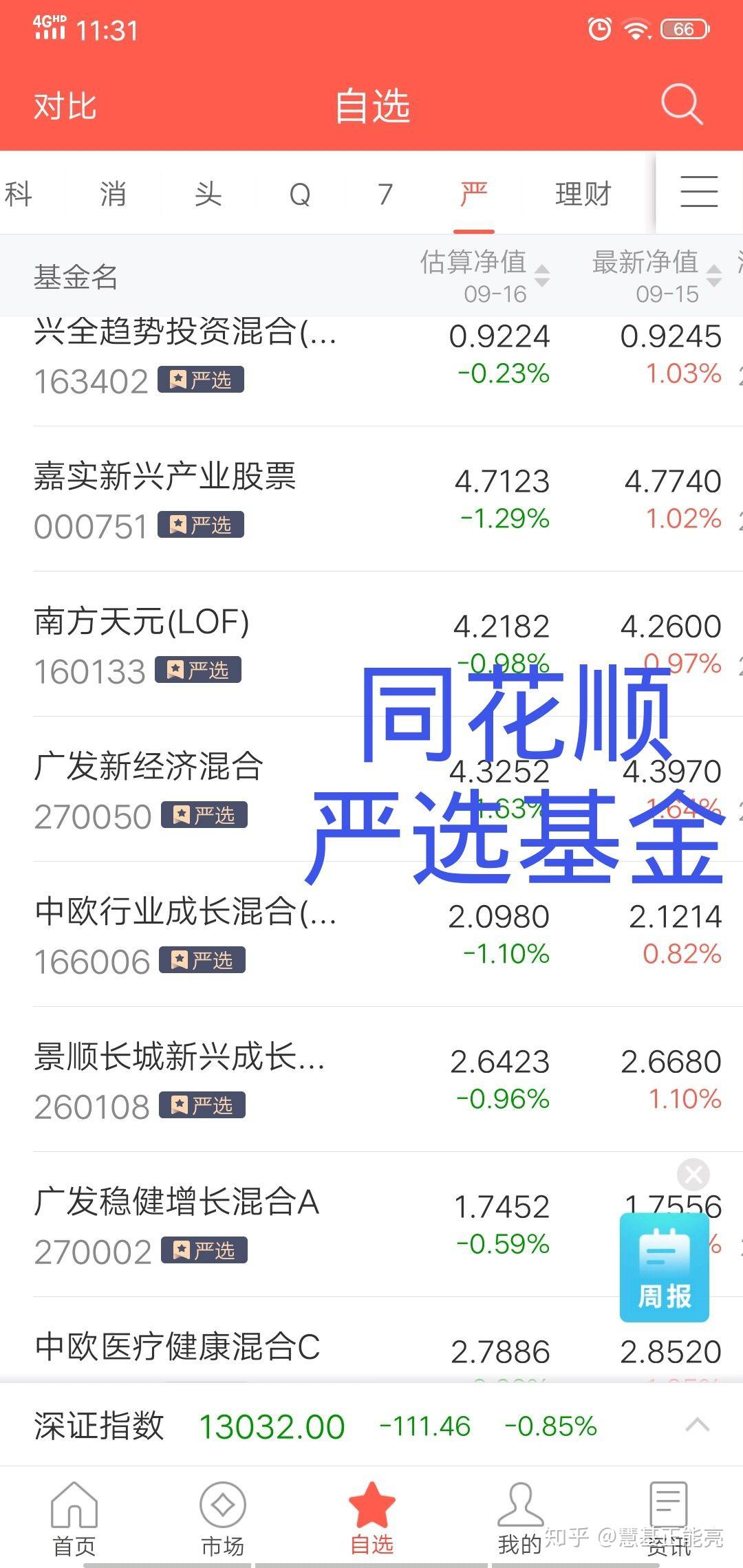743x1568 pixels.
Task: Switch to the 理财 tab
Action: click(x=581, y=193)
